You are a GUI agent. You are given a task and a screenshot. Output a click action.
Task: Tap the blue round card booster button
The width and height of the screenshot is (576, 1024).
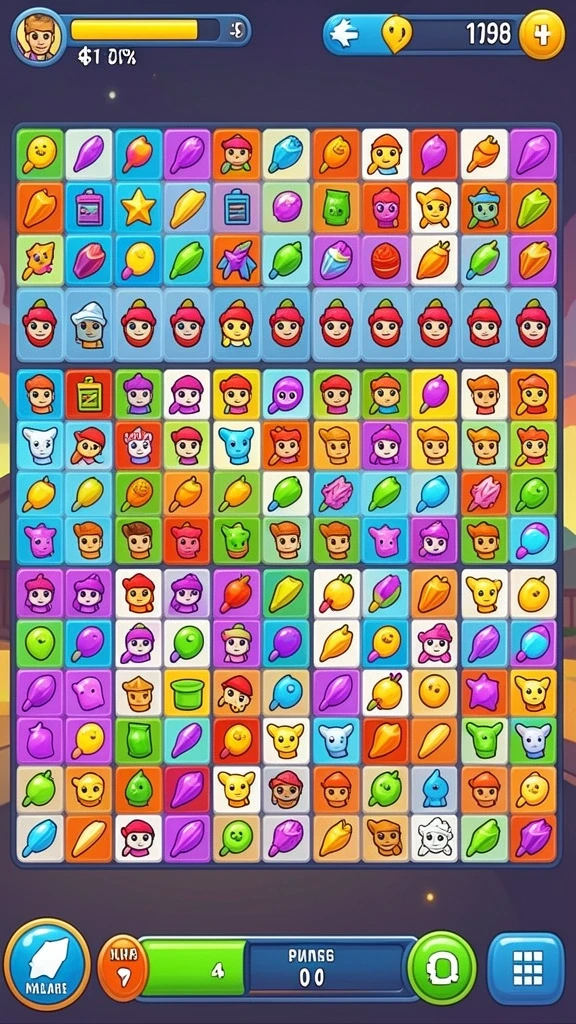coord(47,965)
